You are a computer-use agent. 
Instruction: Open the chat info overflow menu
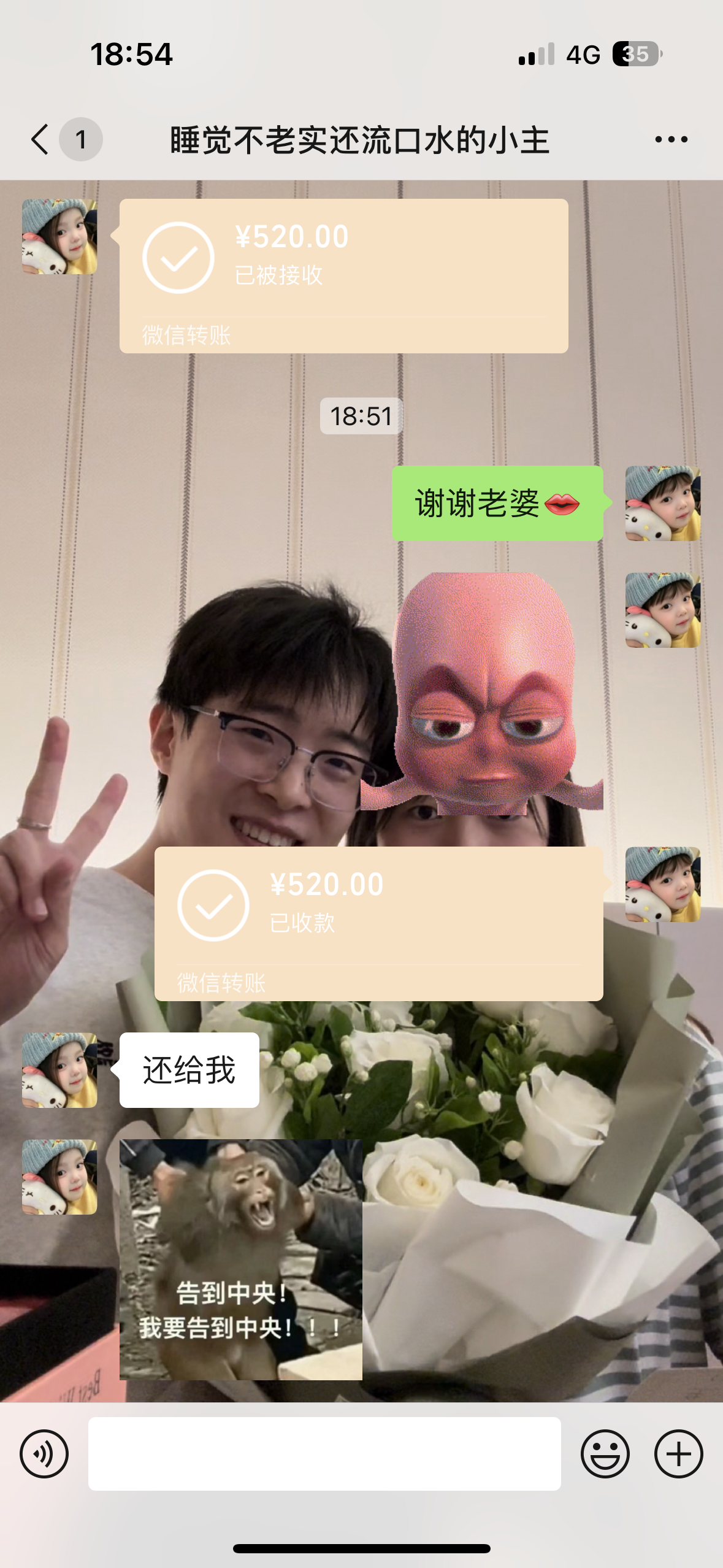(671, 140)
